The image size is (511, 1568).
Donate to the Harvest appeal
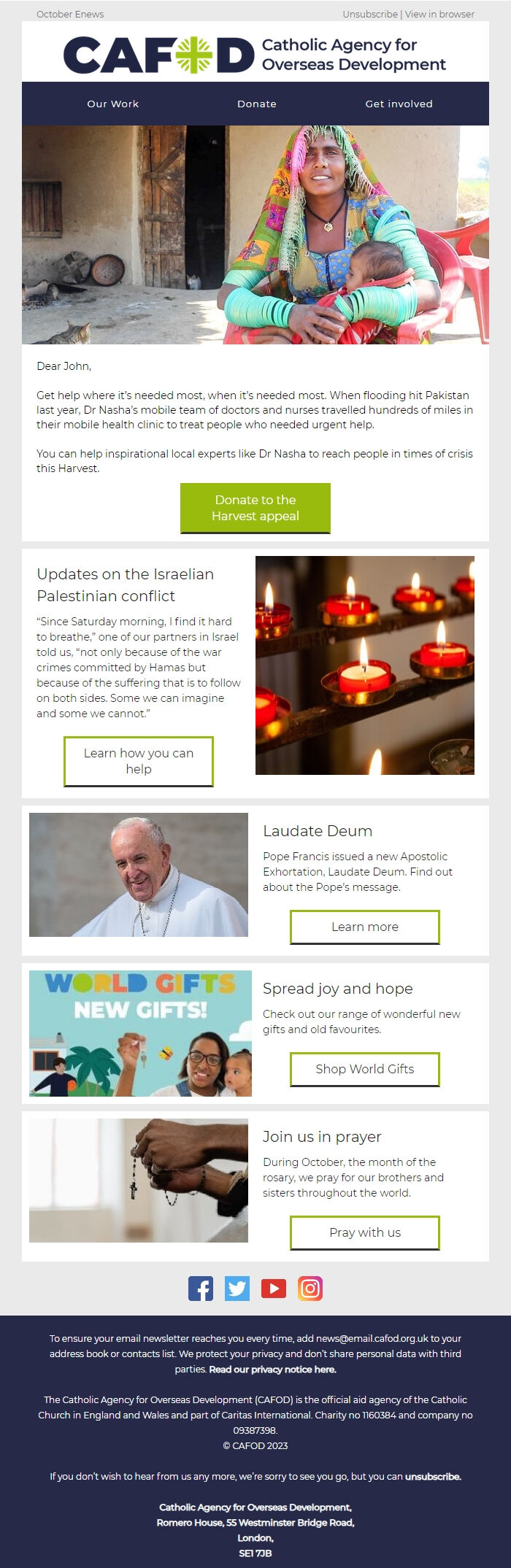point(255,508)
